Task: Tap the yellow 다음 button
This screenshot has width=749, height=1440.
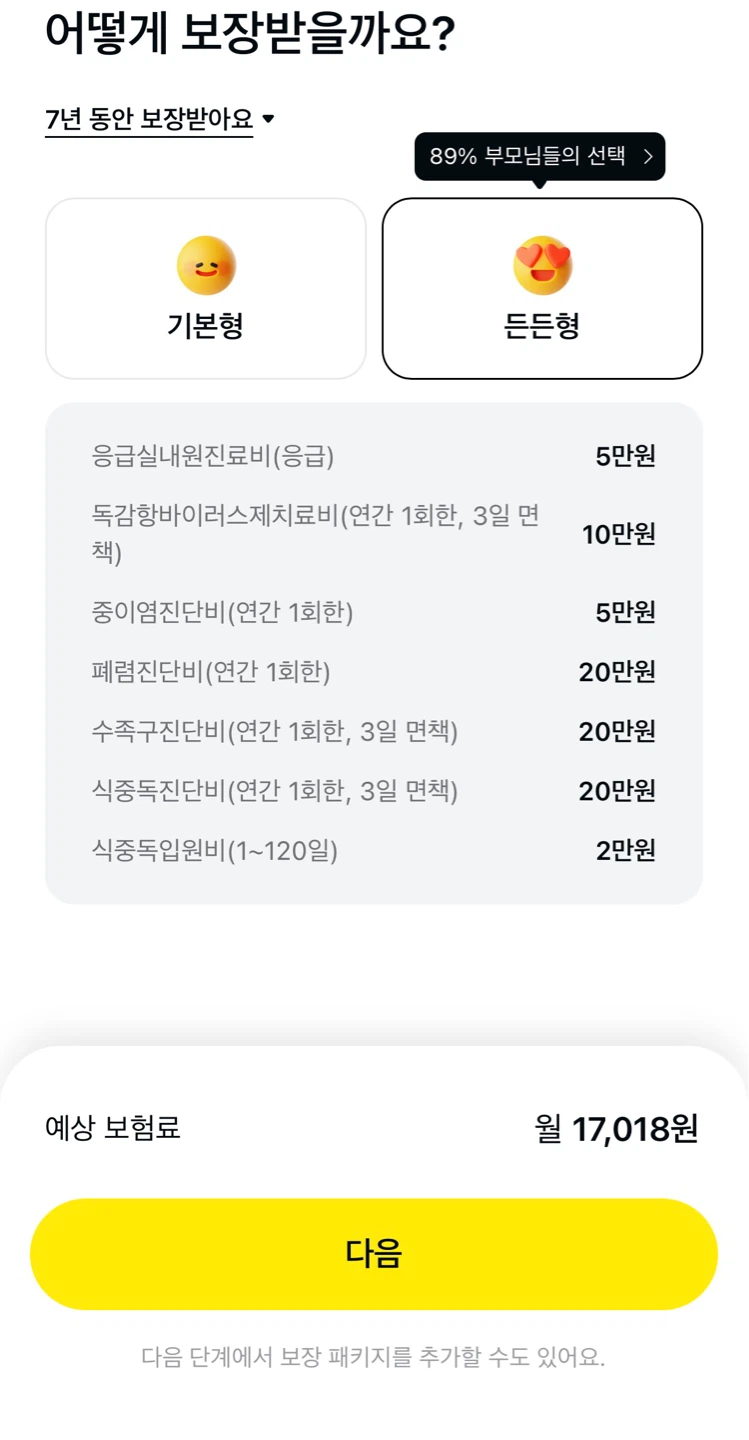Action: pos(374,1254)
